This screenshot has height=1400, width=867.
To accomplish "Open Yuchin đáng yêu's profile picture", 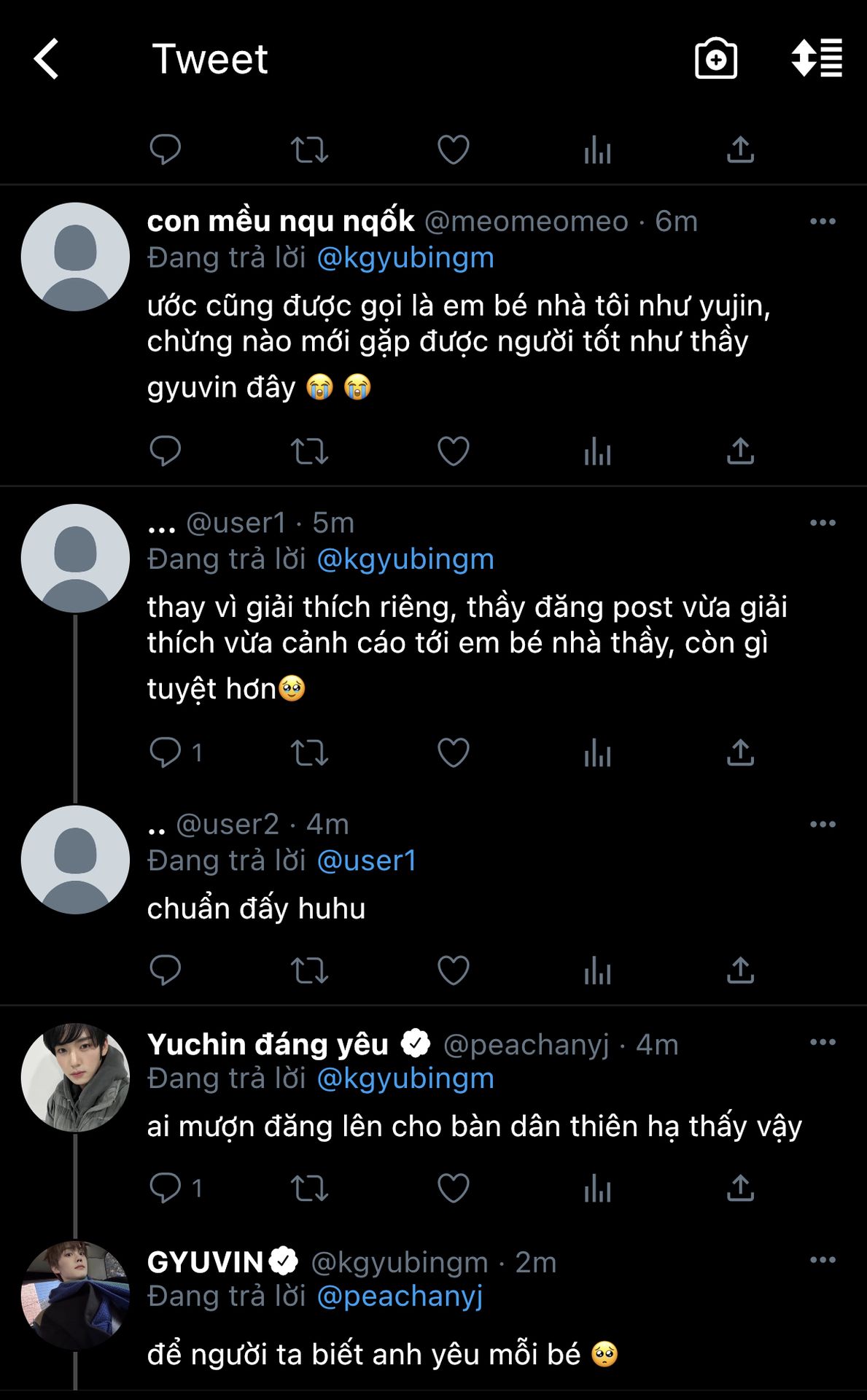I will pos(75,1078).
